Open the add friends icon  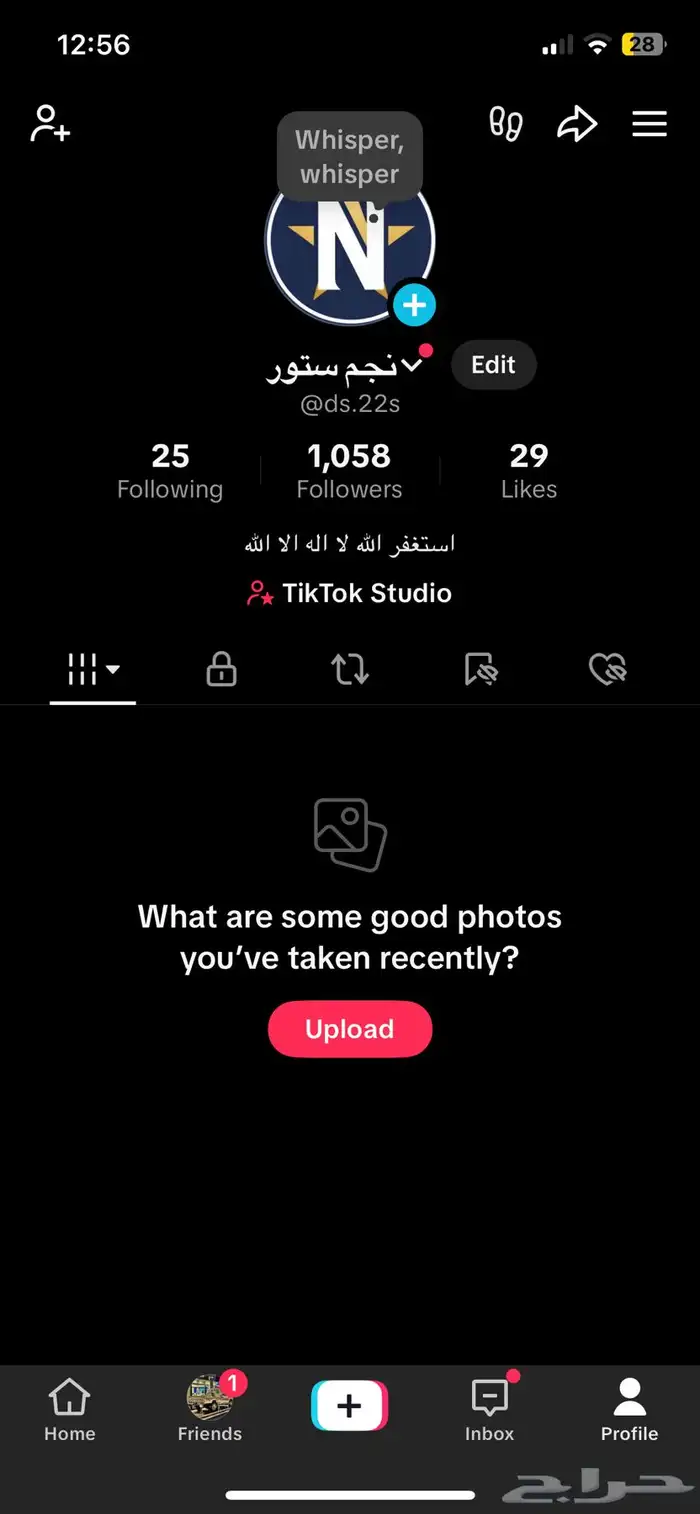coord(50,124)
